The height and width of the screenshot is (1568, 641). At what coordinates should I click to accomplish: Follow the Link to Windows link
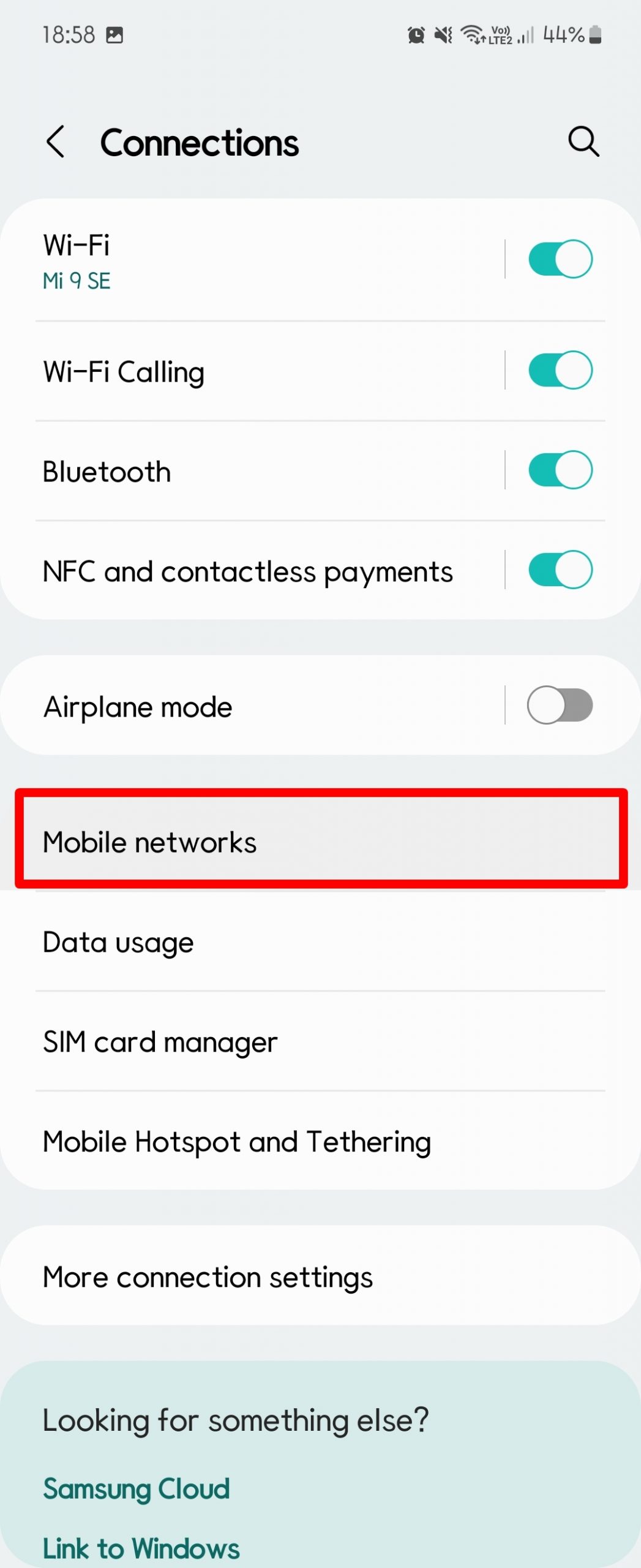click(141, 1548)
